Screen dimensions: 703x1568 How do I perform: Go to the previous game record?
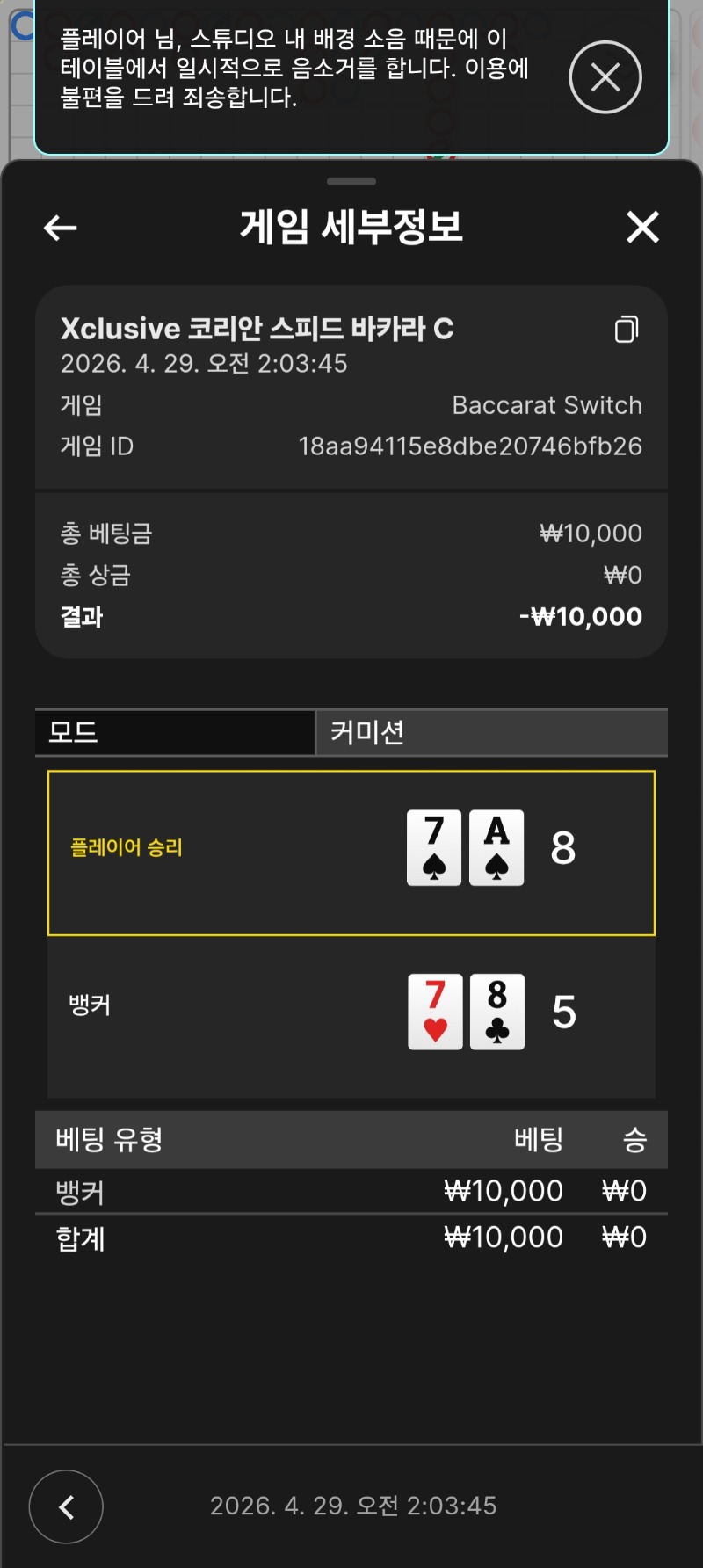click(x=66, y=1506)
